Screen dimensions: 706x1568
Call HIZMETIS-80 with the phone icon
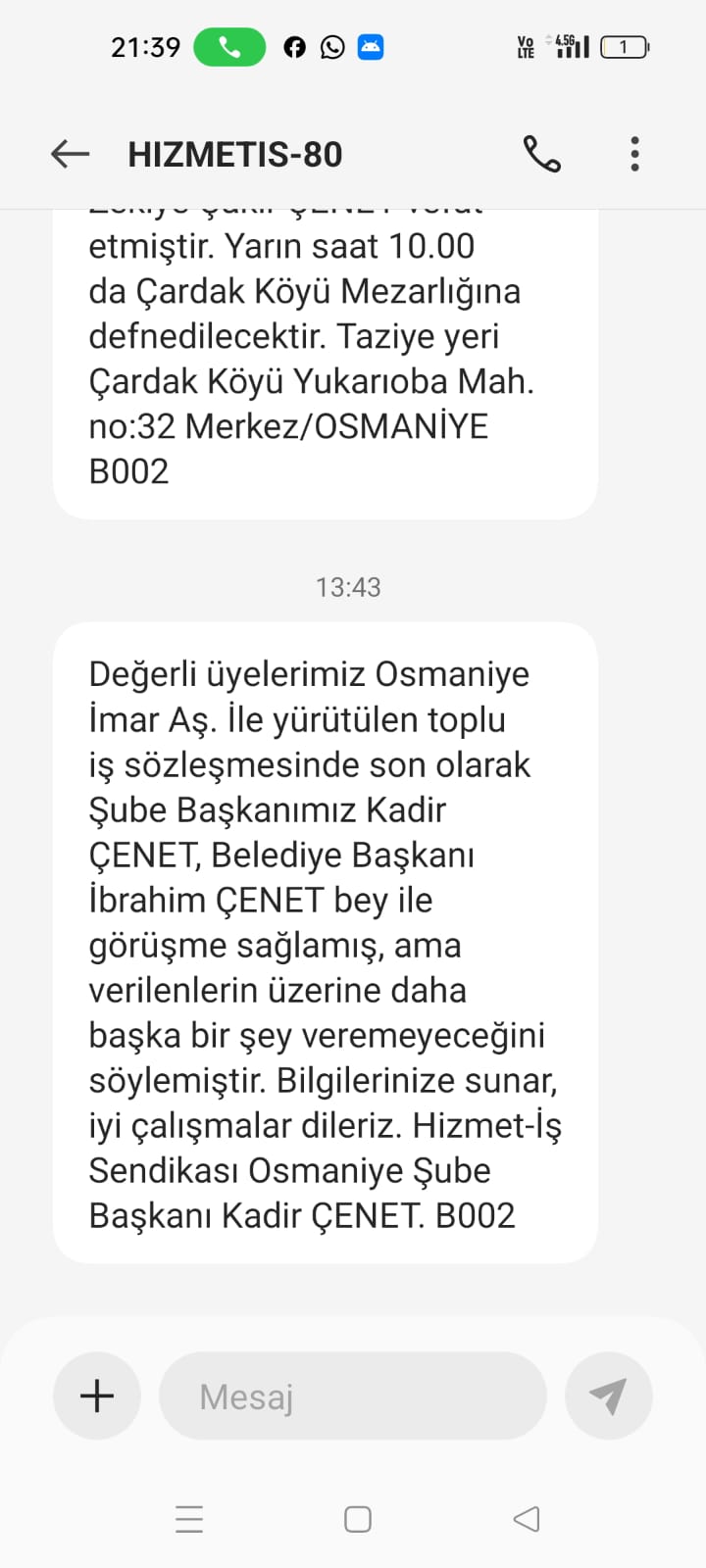point(541,154)
